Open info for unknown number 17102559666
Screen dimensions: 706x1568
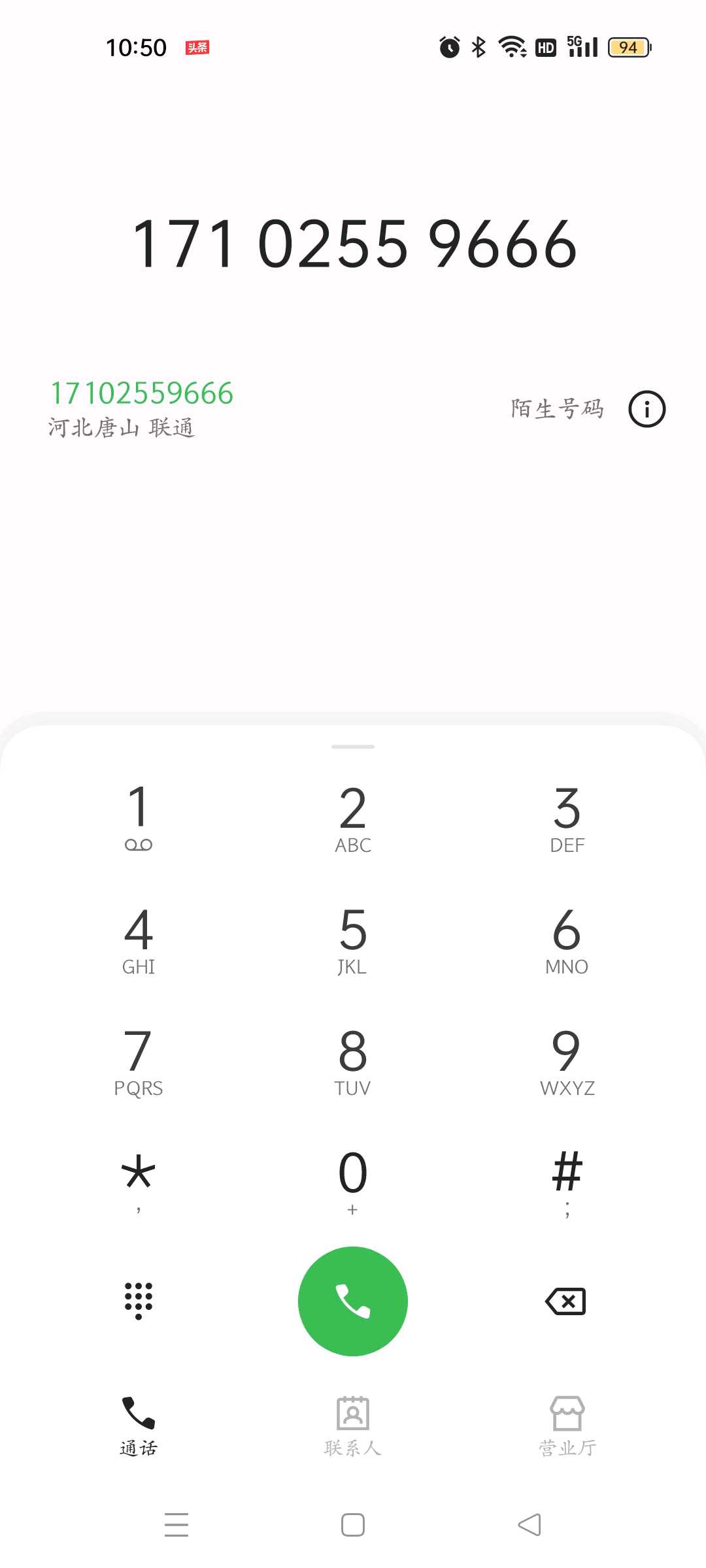(647, 409)
